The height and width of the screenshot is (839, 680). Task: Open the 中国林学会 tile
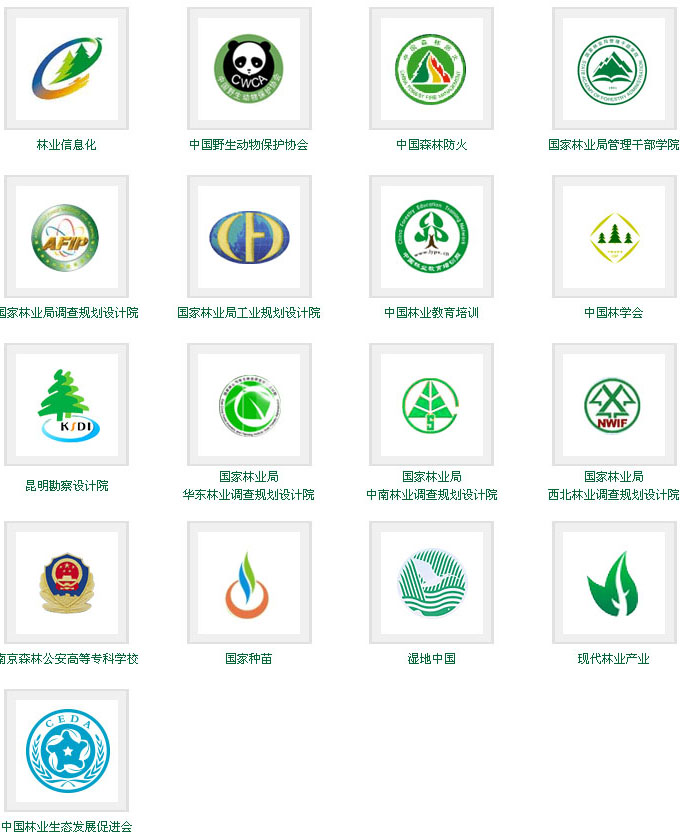[614, 237]
